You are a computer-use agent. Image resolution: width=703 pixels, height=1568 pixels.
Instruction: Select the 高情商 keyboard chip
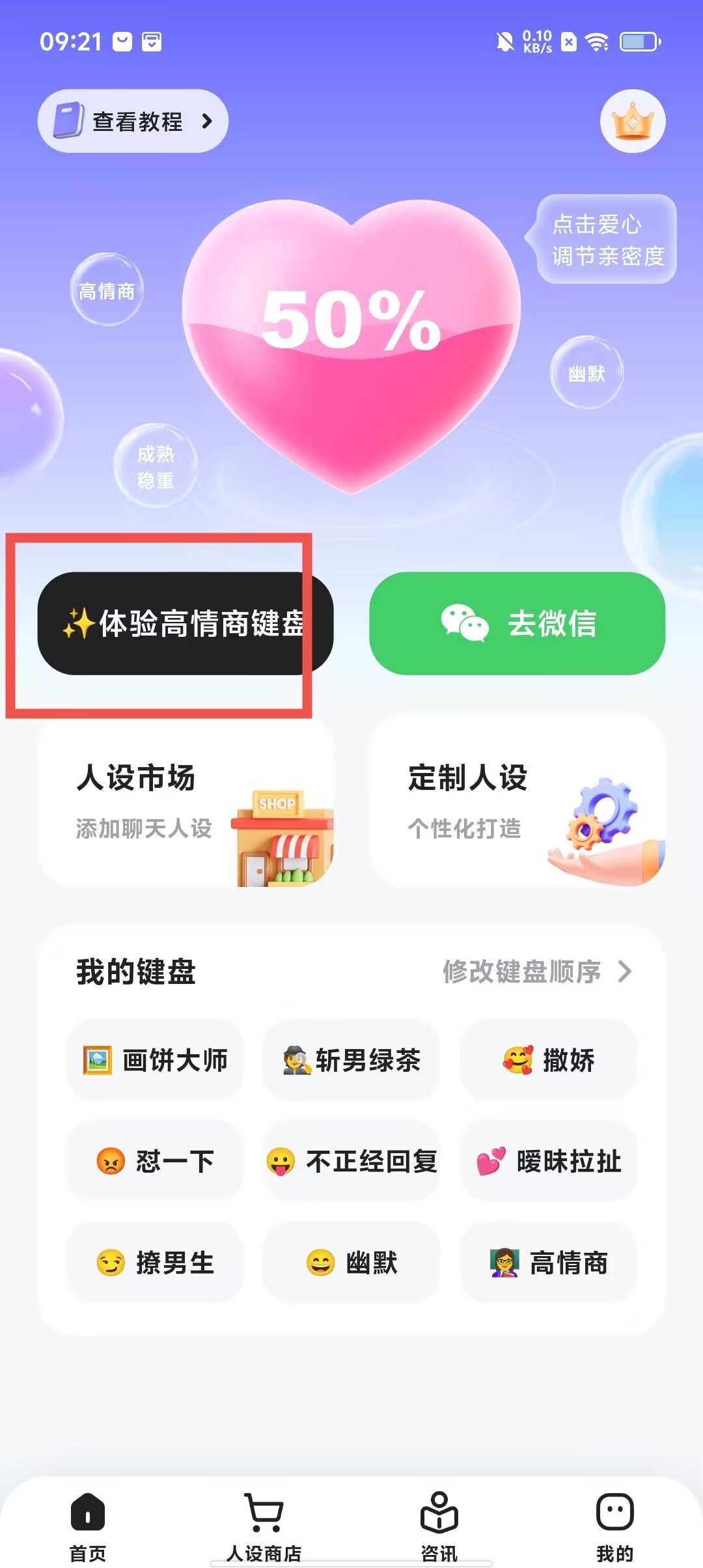pyautogui.click(x=548, y=1263)
